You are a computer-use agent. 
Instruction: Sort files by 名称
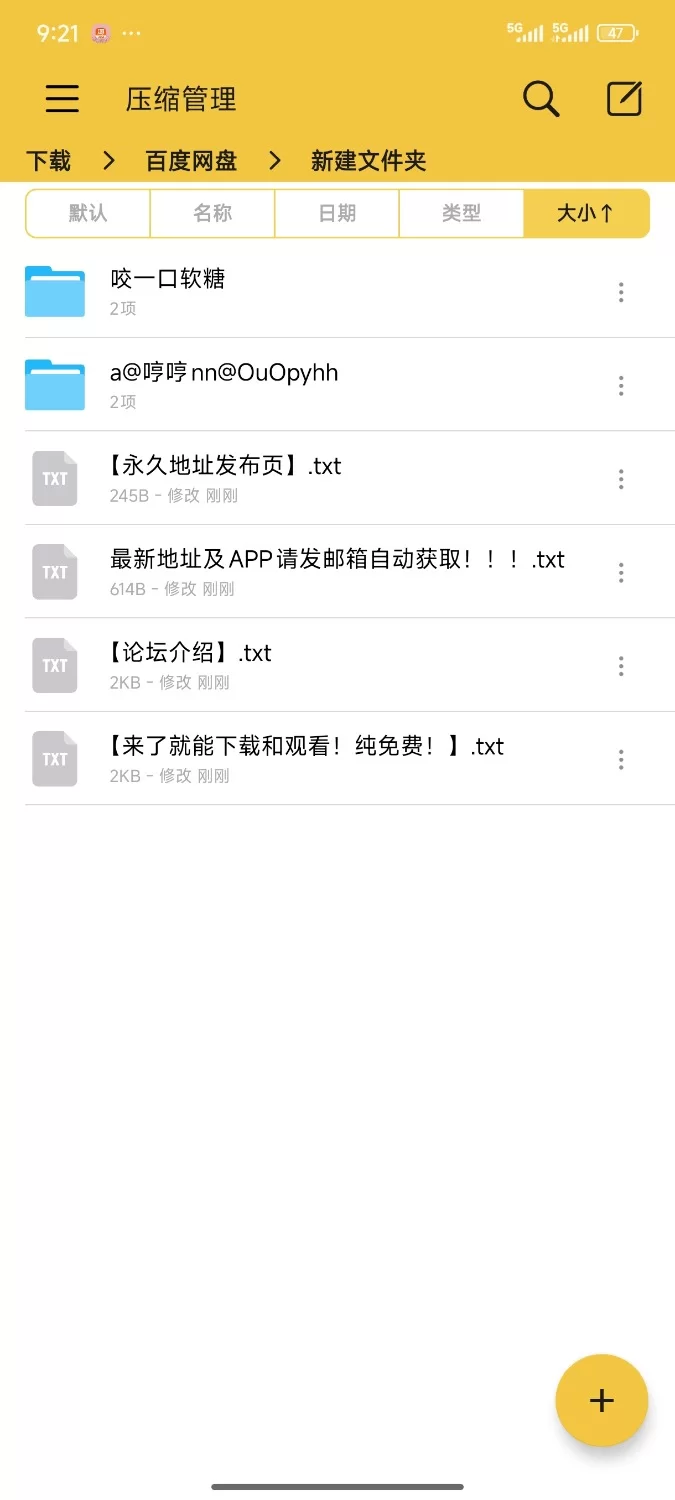(x=212, y=213)
